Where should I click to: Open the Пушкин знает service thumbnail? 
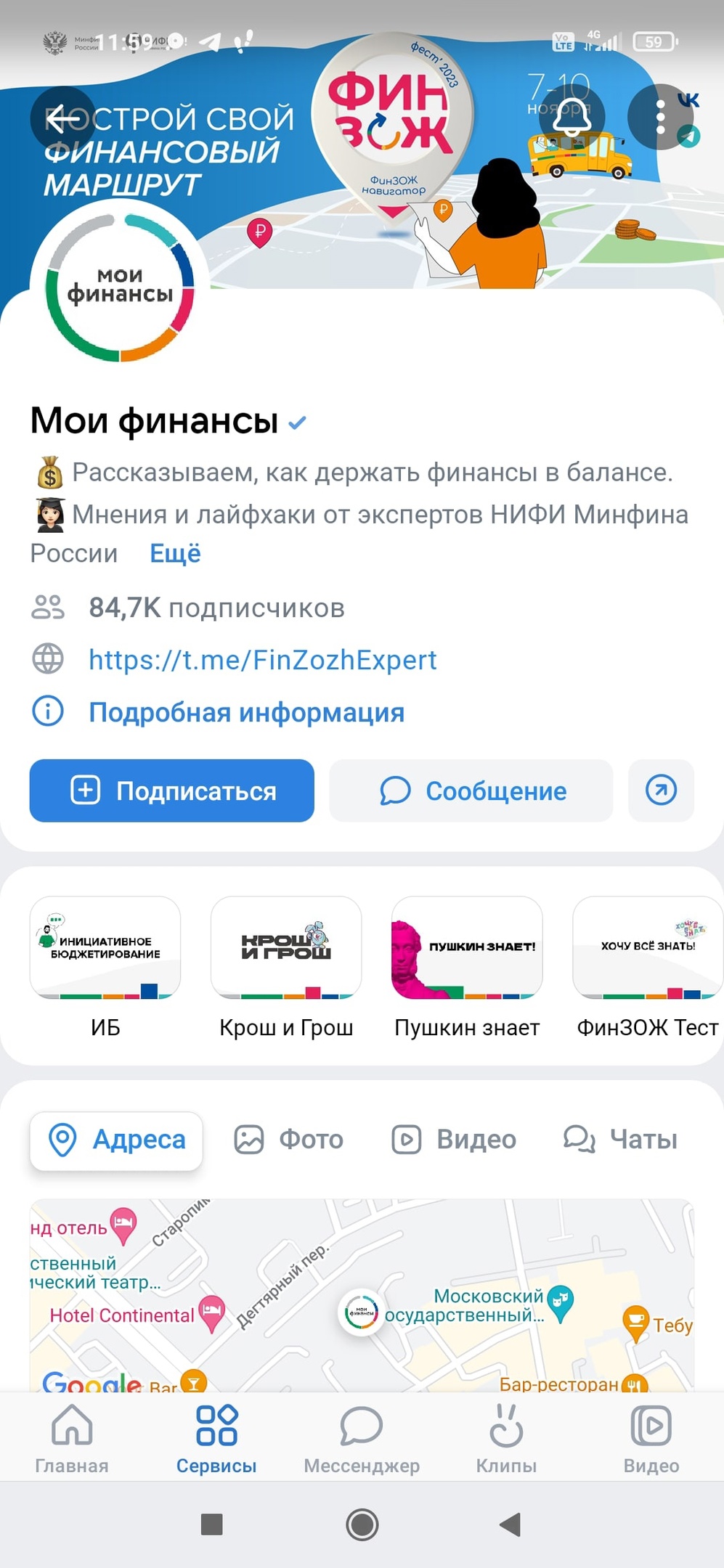click(465, 949)
